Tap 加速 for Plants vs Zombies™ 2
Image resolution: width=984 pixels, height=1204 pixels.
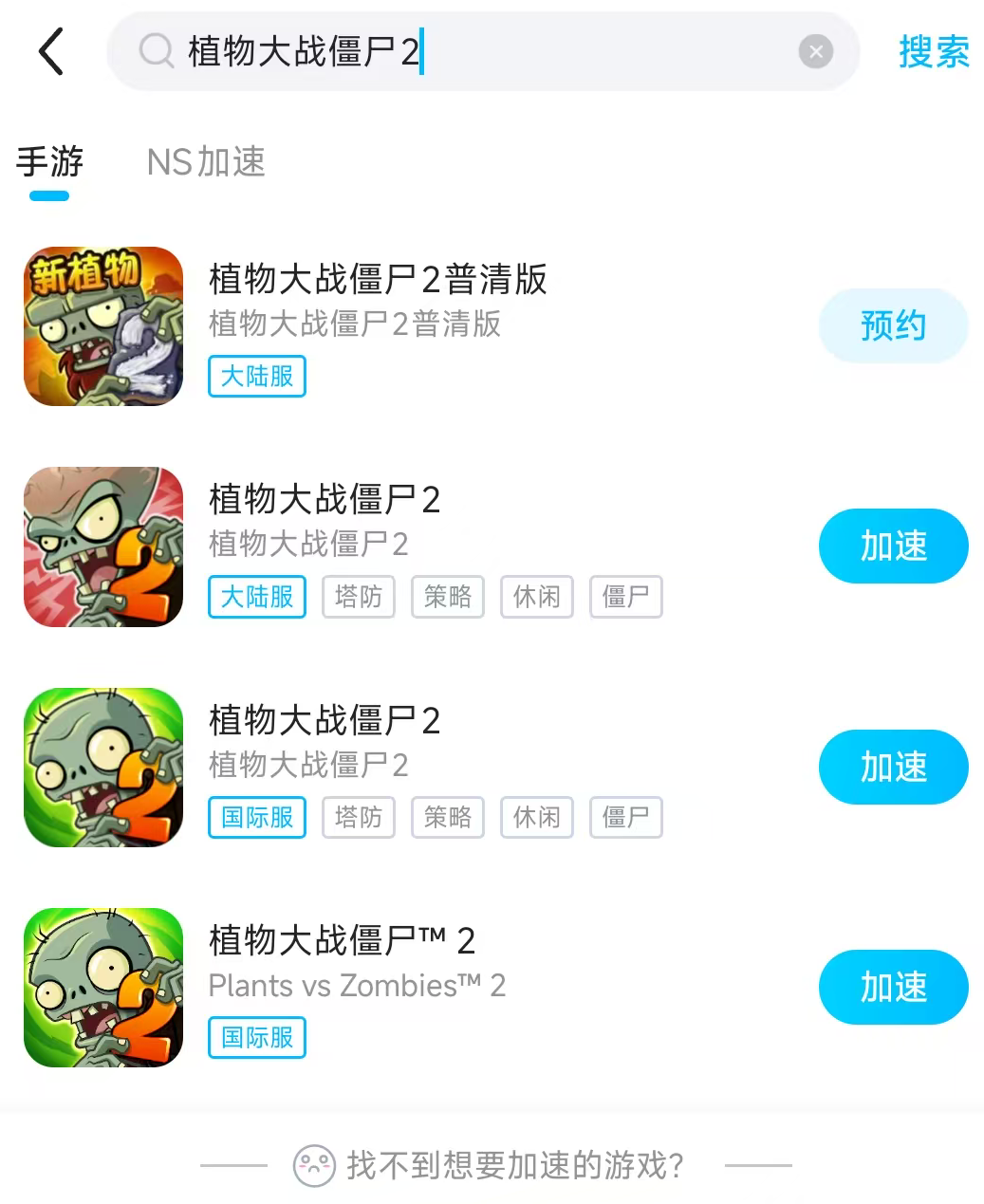click(893, 987)
